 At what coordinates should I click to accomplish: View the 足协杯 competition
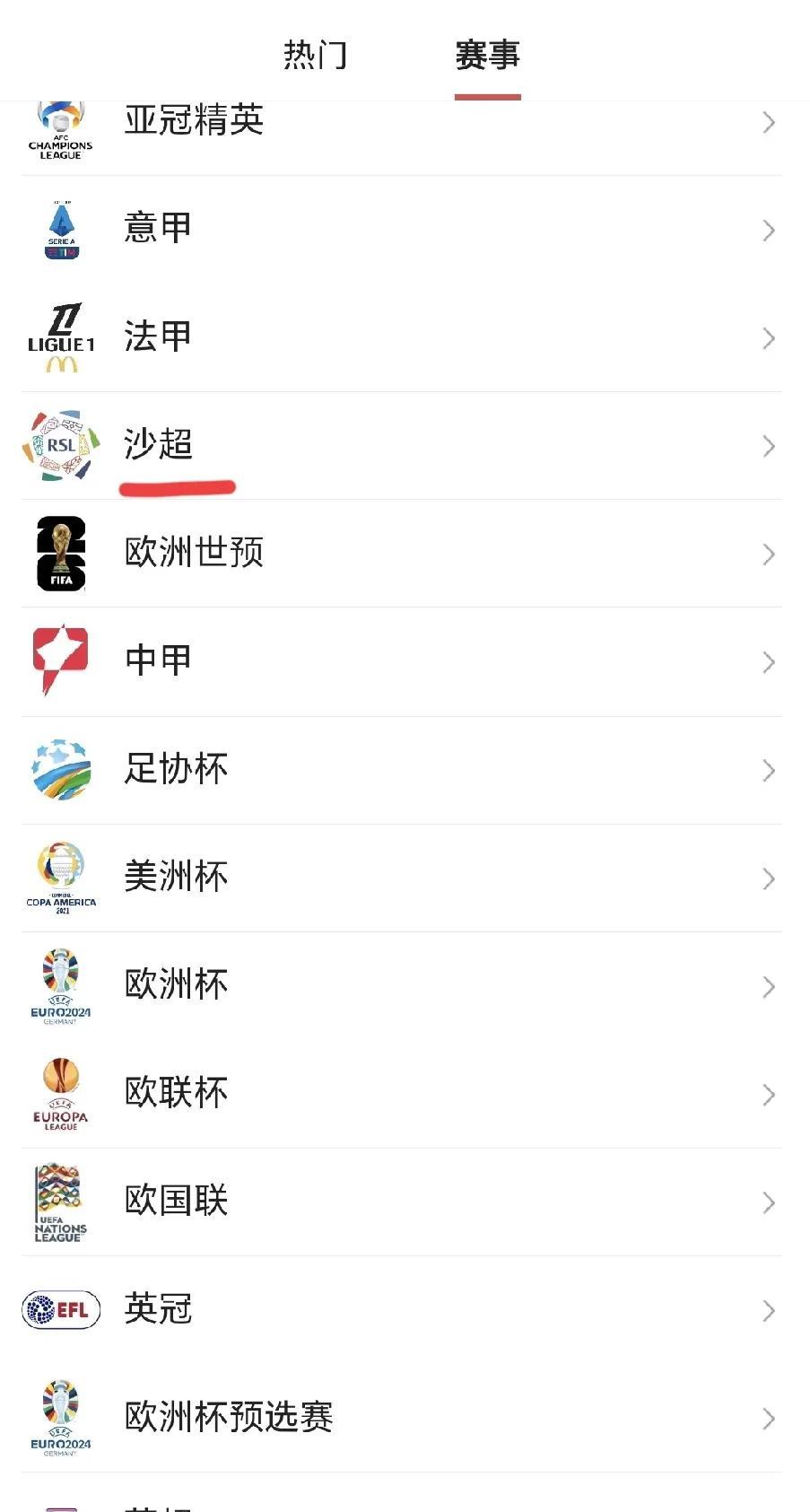point(402,770)
